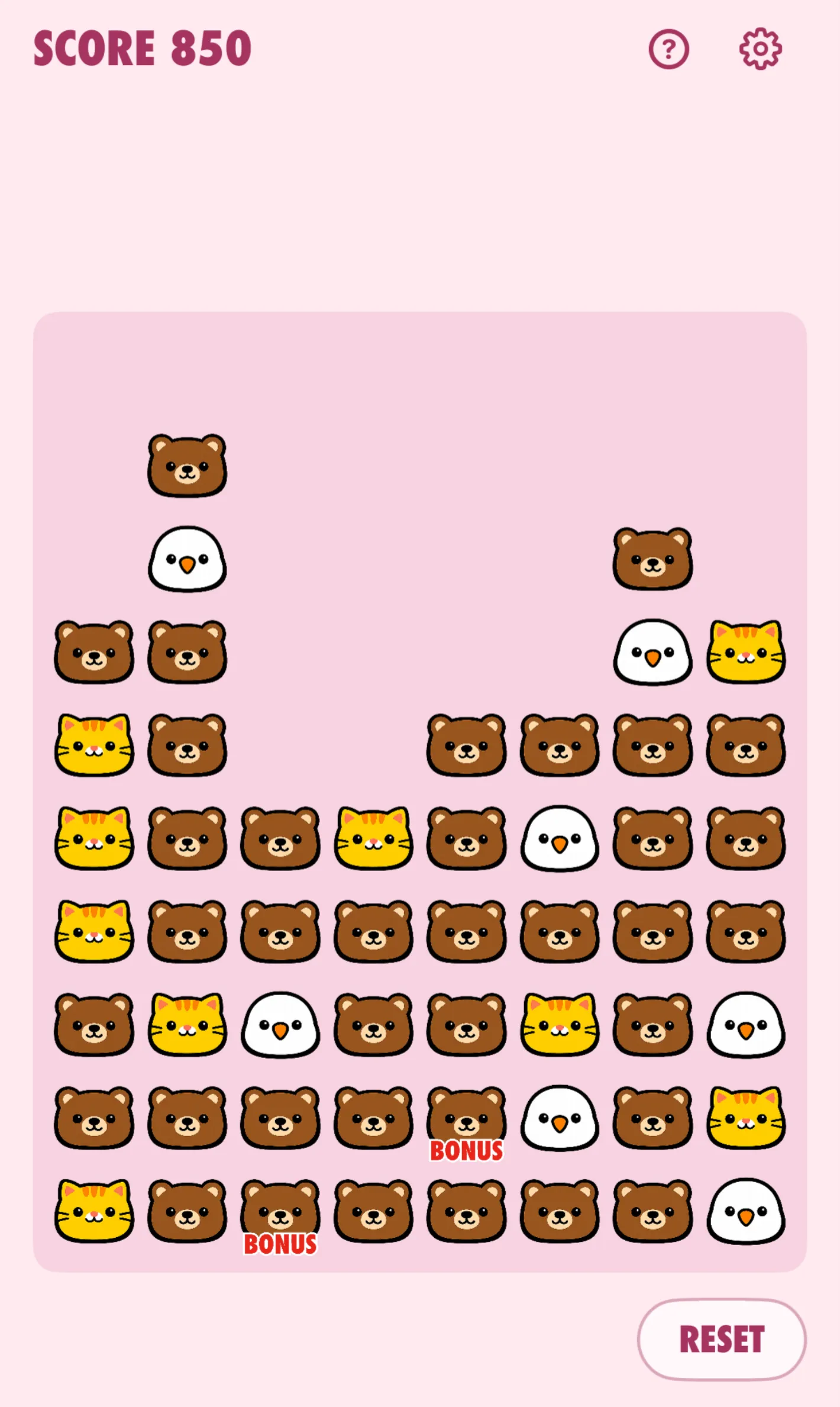Tap the RESET button
Viewport: 840px width, 1407px height.
[x=722, y=1339]
